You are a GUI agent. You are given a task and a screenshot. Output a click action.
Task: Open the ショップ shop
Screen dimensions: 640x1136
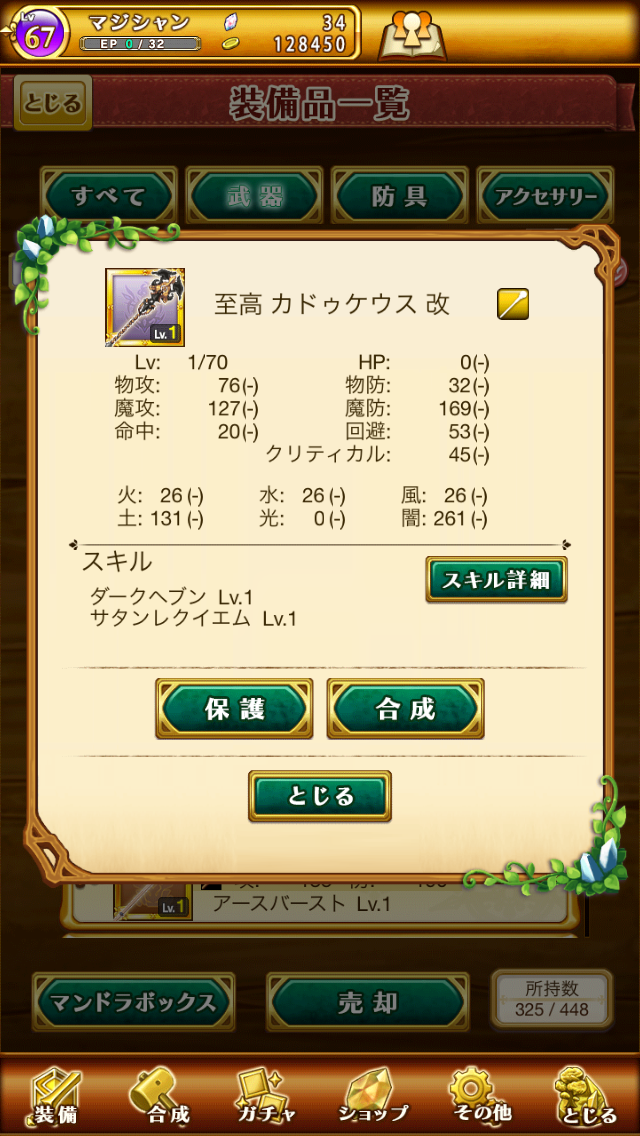pyautogui.click(x=373, y=1096)
